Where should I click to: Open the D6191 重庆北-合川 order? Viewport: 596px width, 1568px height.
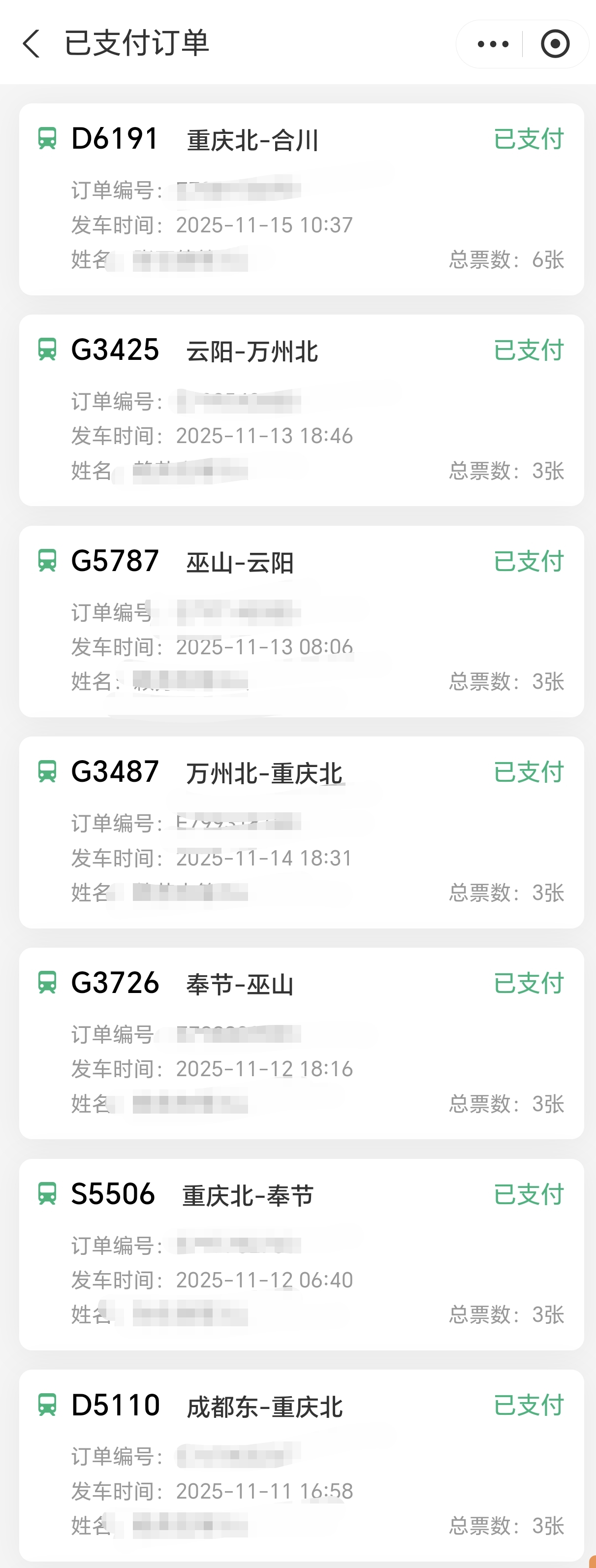tap(301, 199)
